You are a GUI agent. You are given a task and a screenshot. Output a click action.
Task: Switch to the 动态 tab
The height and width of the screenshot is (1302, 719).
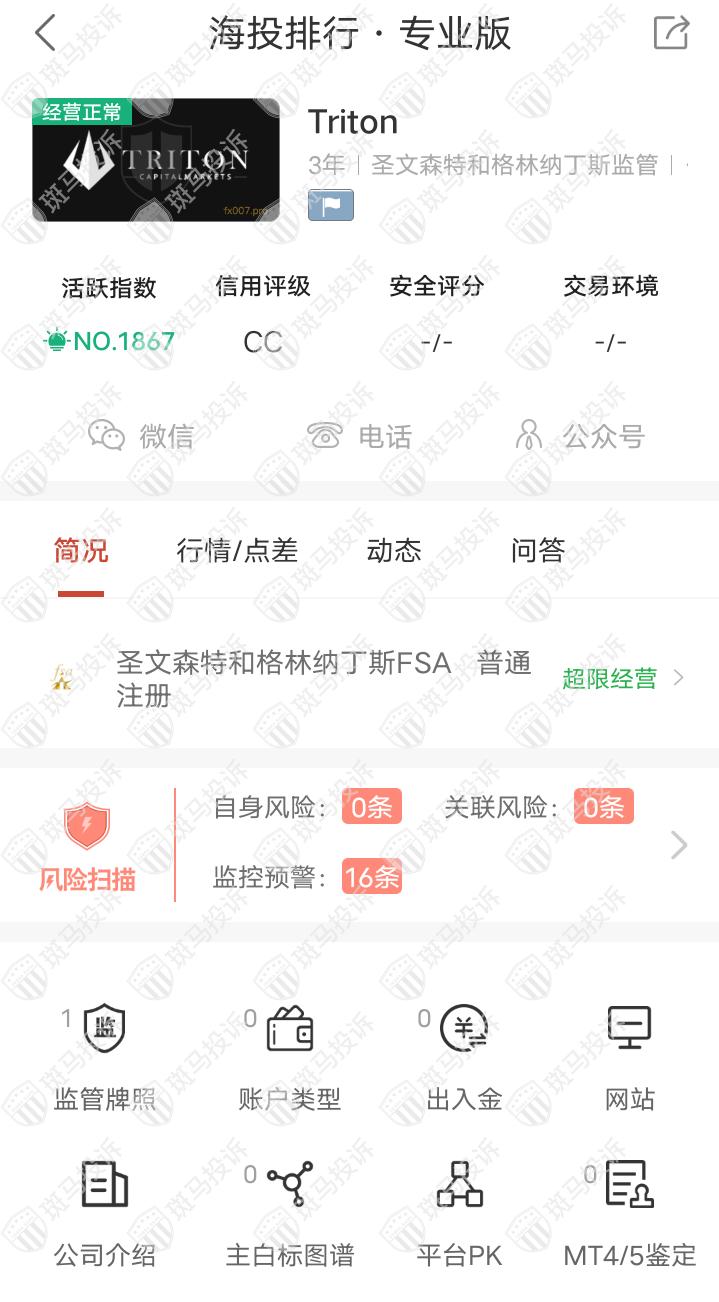[394, 551]
